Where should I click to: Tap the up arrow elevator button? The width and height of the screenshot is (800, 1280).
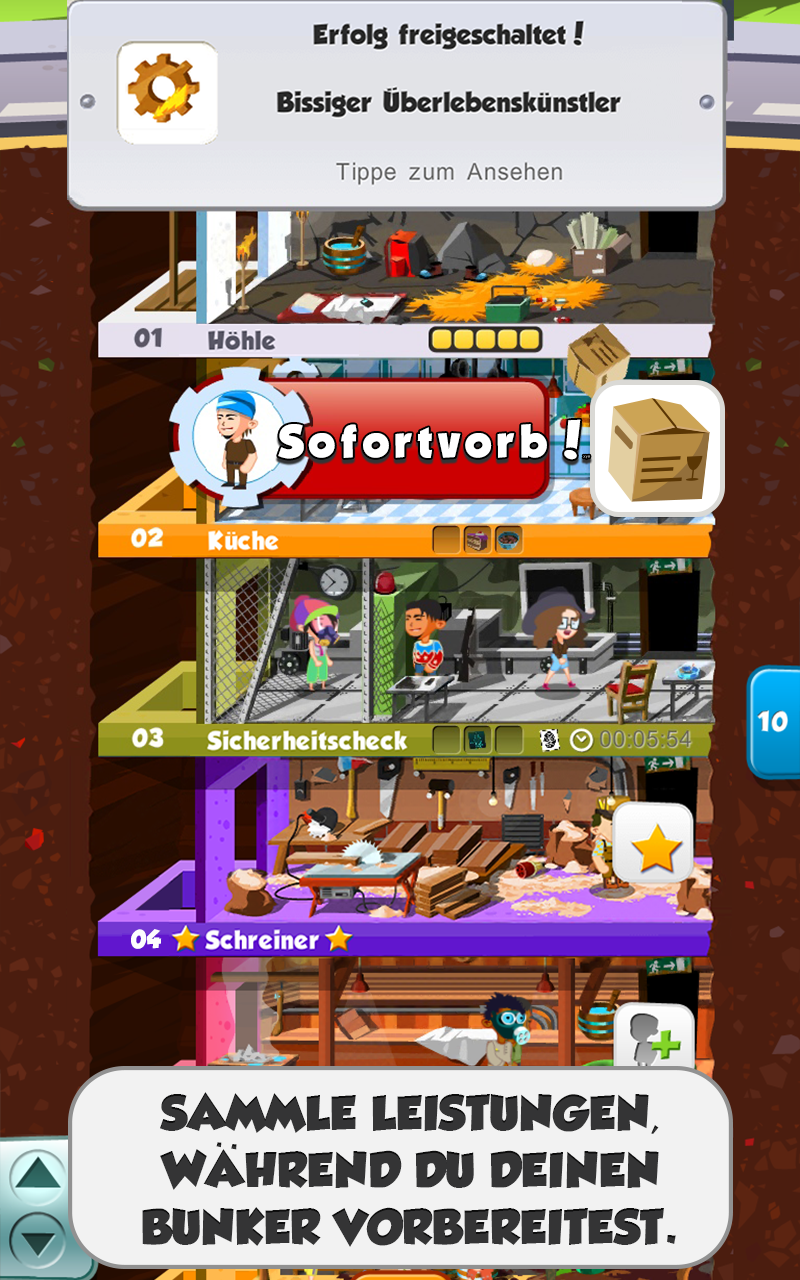pyautogui.click(x=36, y=1176)
